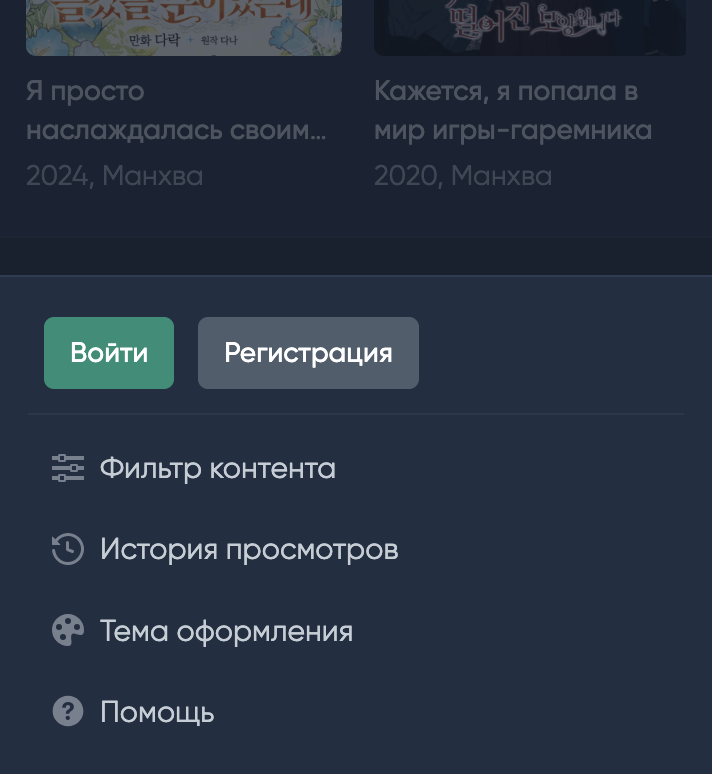Screen dimensions: 712x774
Task: Open Фильтр контента settings
Action: click(217, 468)
